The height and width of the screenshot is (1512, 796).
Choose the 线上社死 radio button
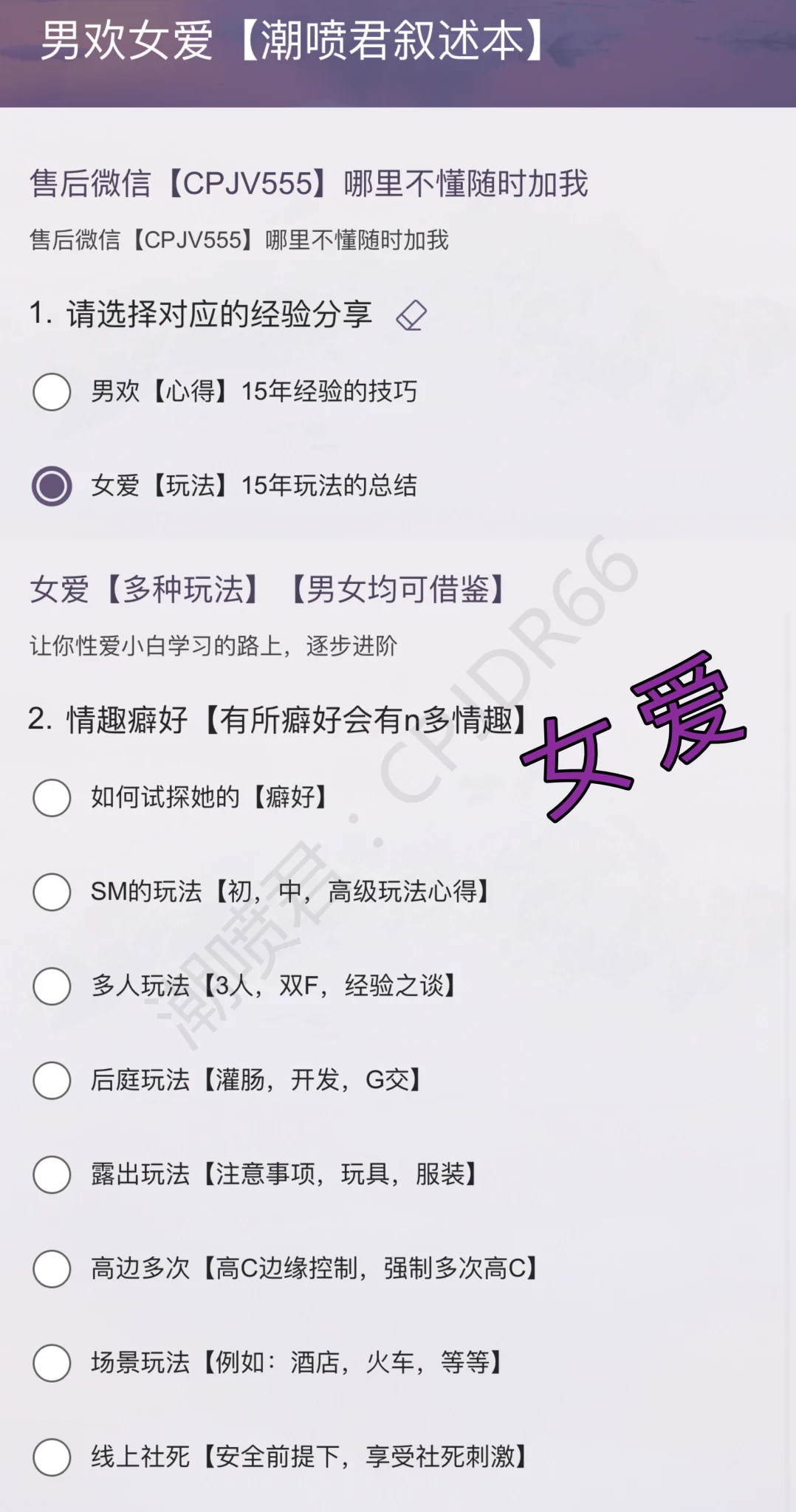[x=52, y=1457]
